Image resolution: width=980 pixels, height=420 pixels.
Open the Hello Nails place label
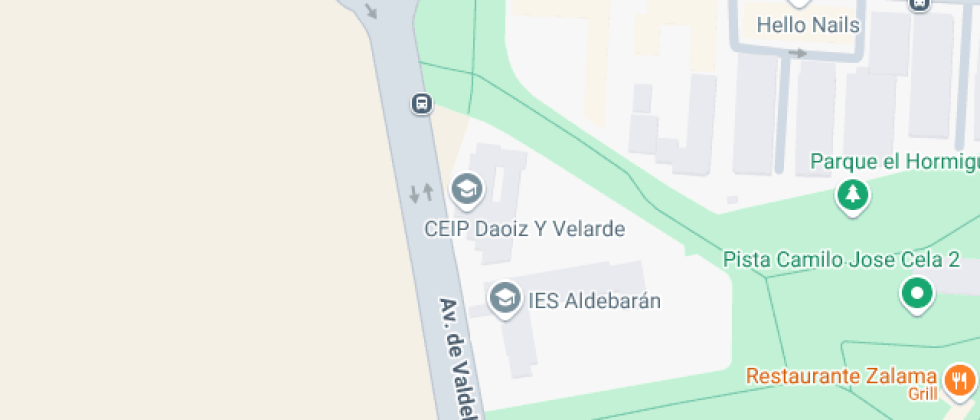click(x=808, y=25)
